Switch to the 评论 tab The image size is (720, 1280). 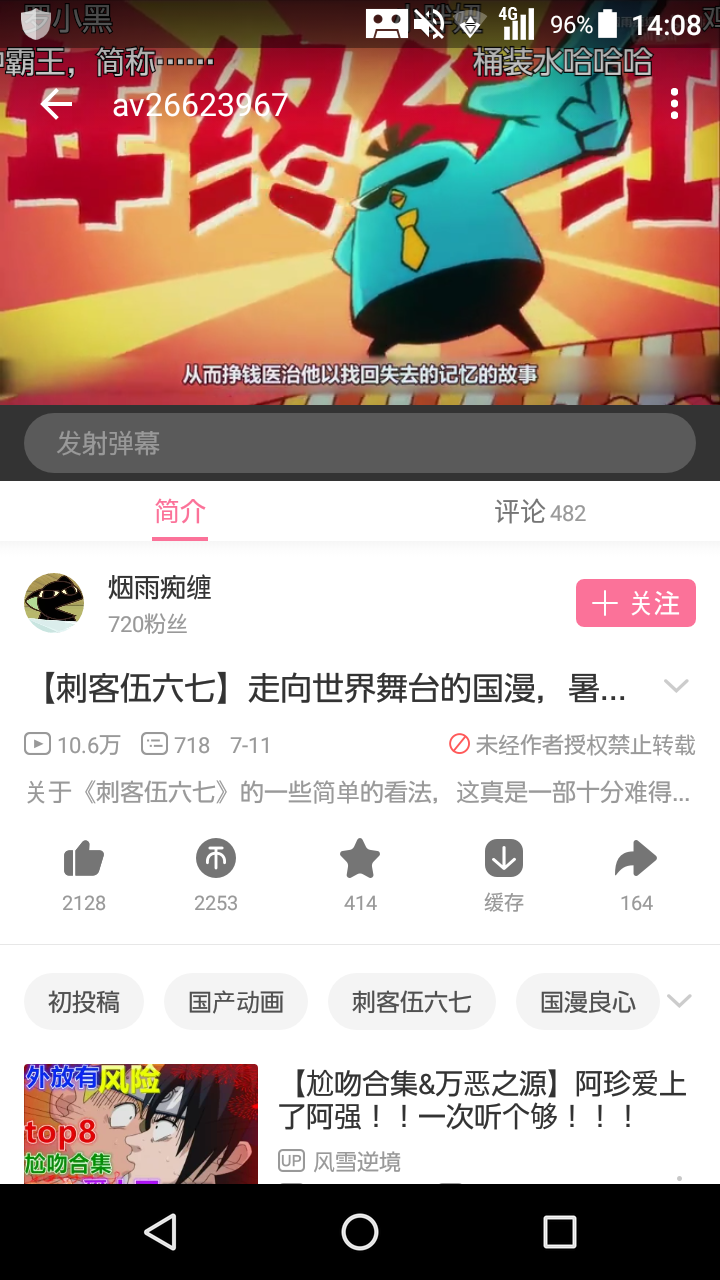tap(539, 513)
